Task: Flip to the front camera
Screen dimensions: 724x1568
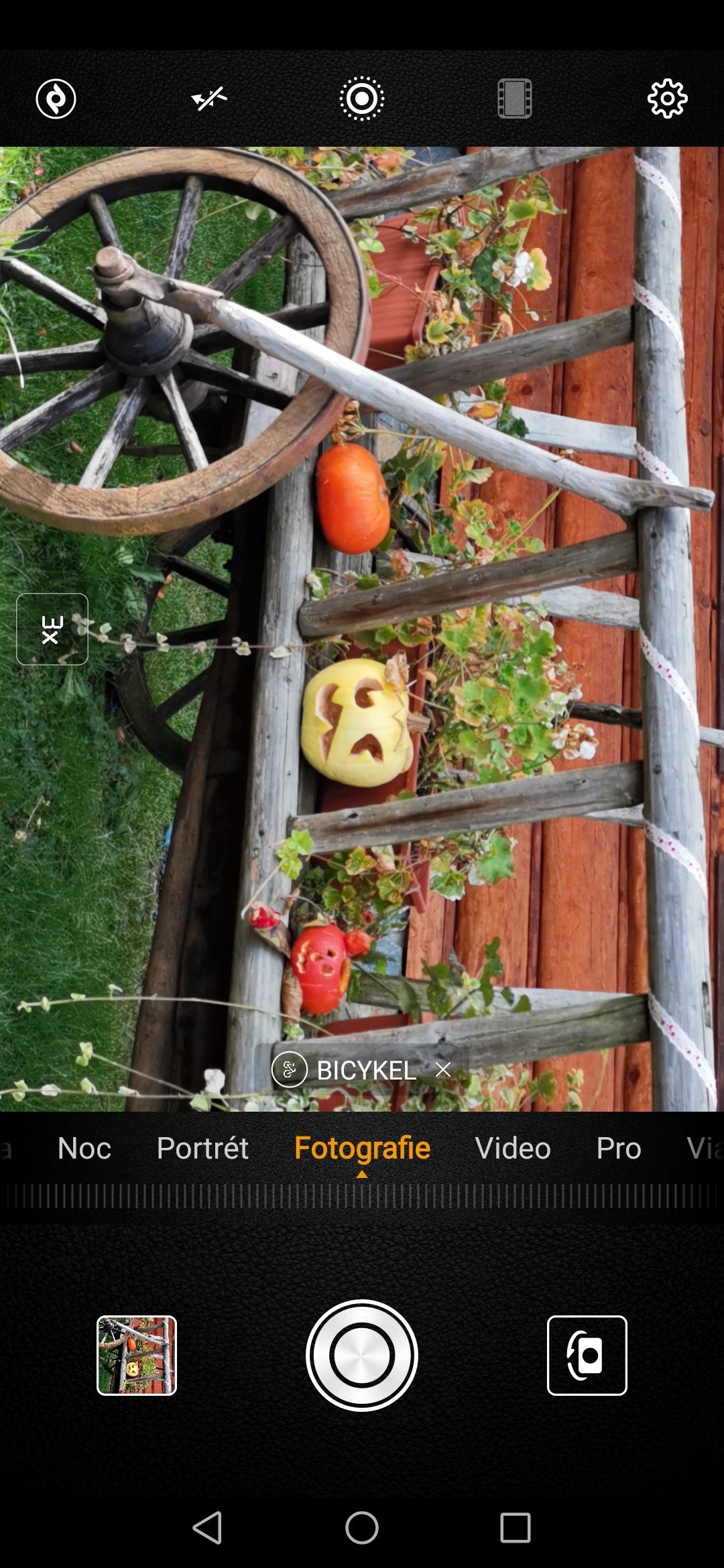Action: point(587,1355)
